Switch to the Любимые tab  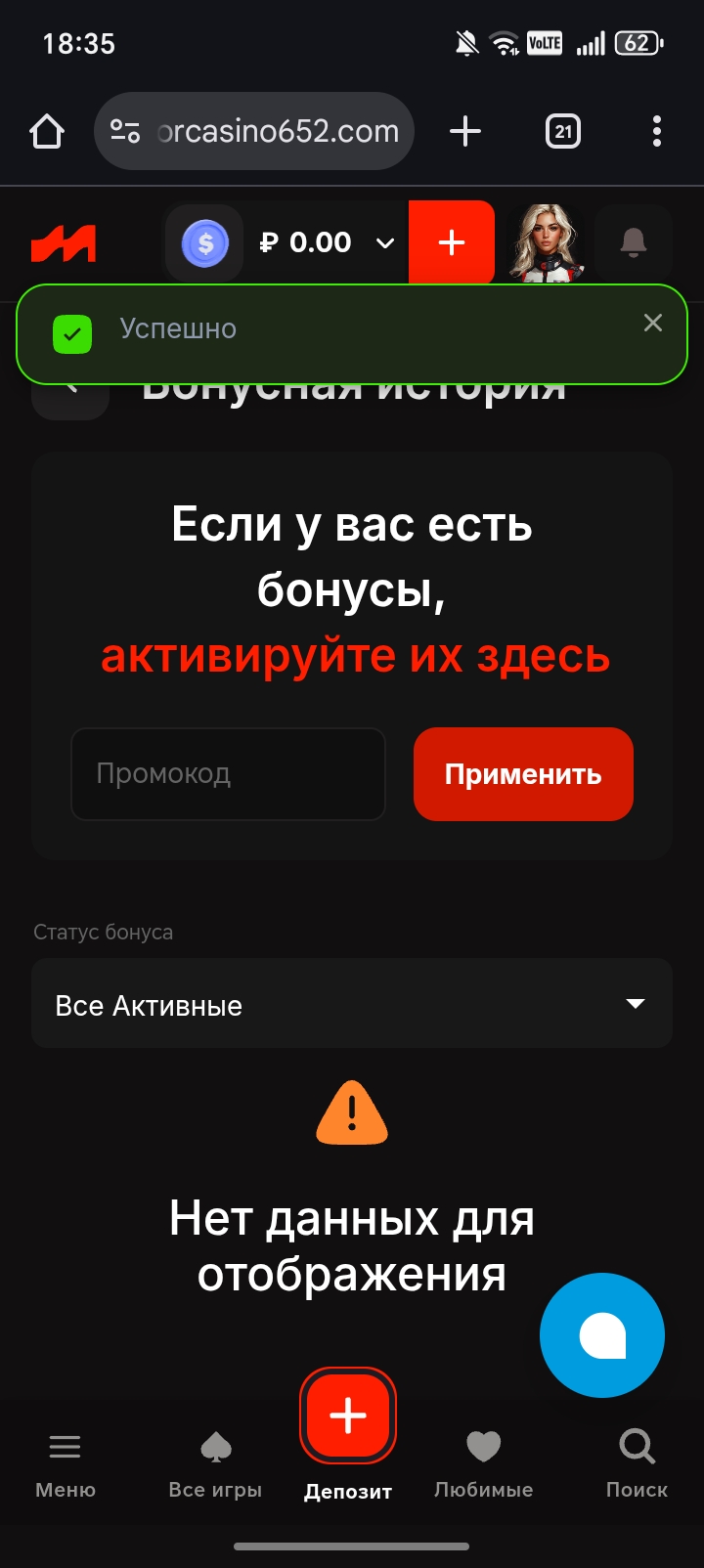484,1463
